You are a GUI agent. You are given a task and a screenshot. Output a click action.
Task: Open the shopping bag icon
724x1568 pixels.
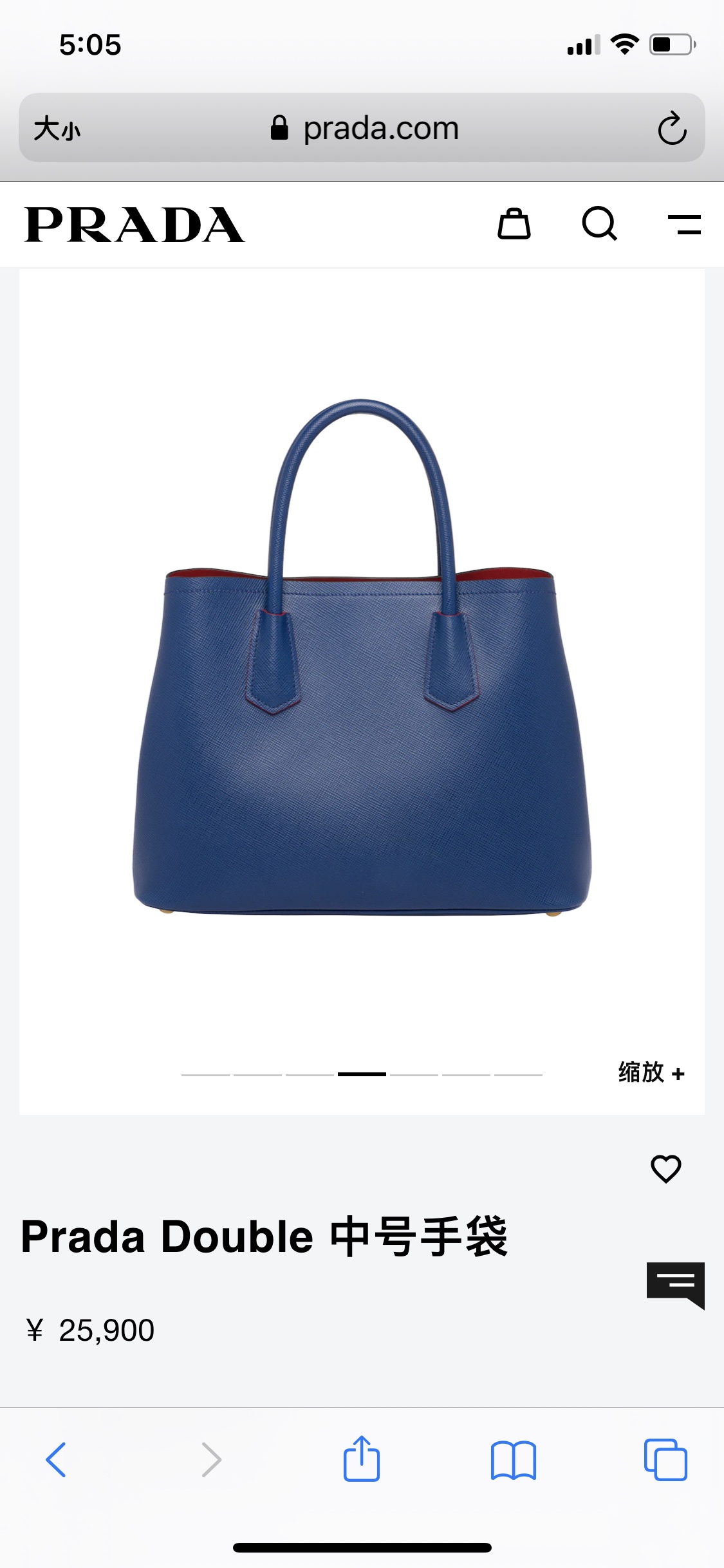[x=514, y=224]
